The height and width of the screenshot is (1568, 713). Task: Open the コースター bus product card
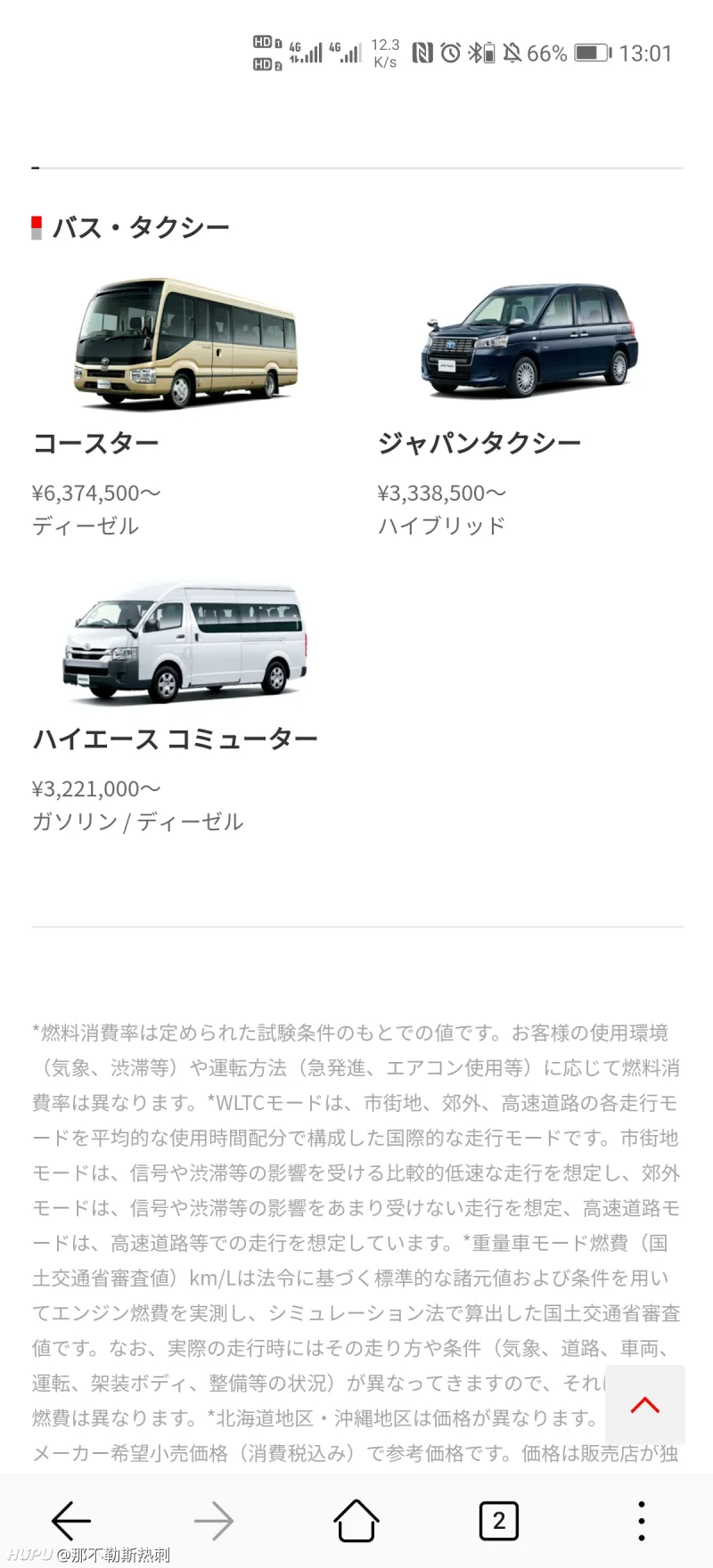(x=185, y=345)
